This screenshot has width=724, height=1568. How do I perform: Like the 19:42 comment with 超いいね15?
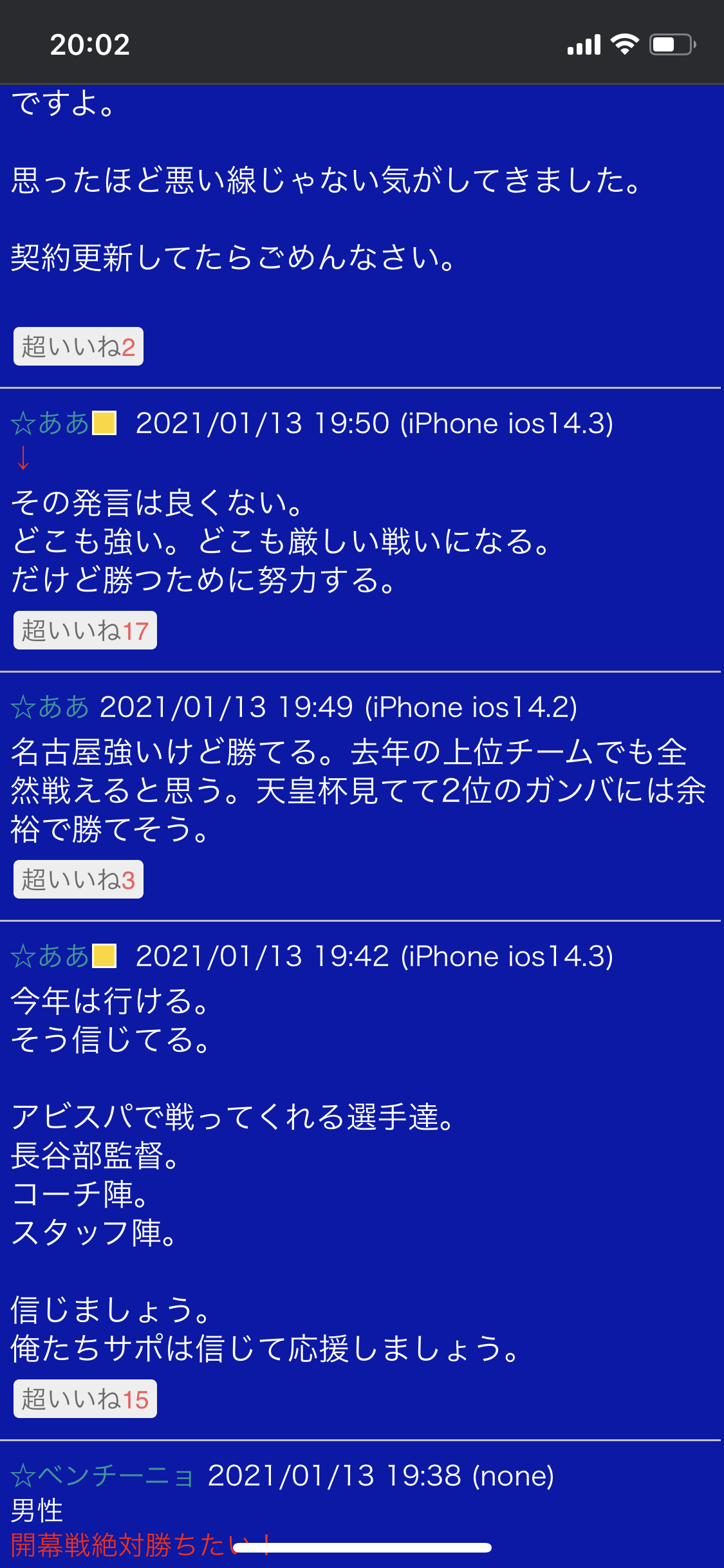click(x=85, y=1399)
